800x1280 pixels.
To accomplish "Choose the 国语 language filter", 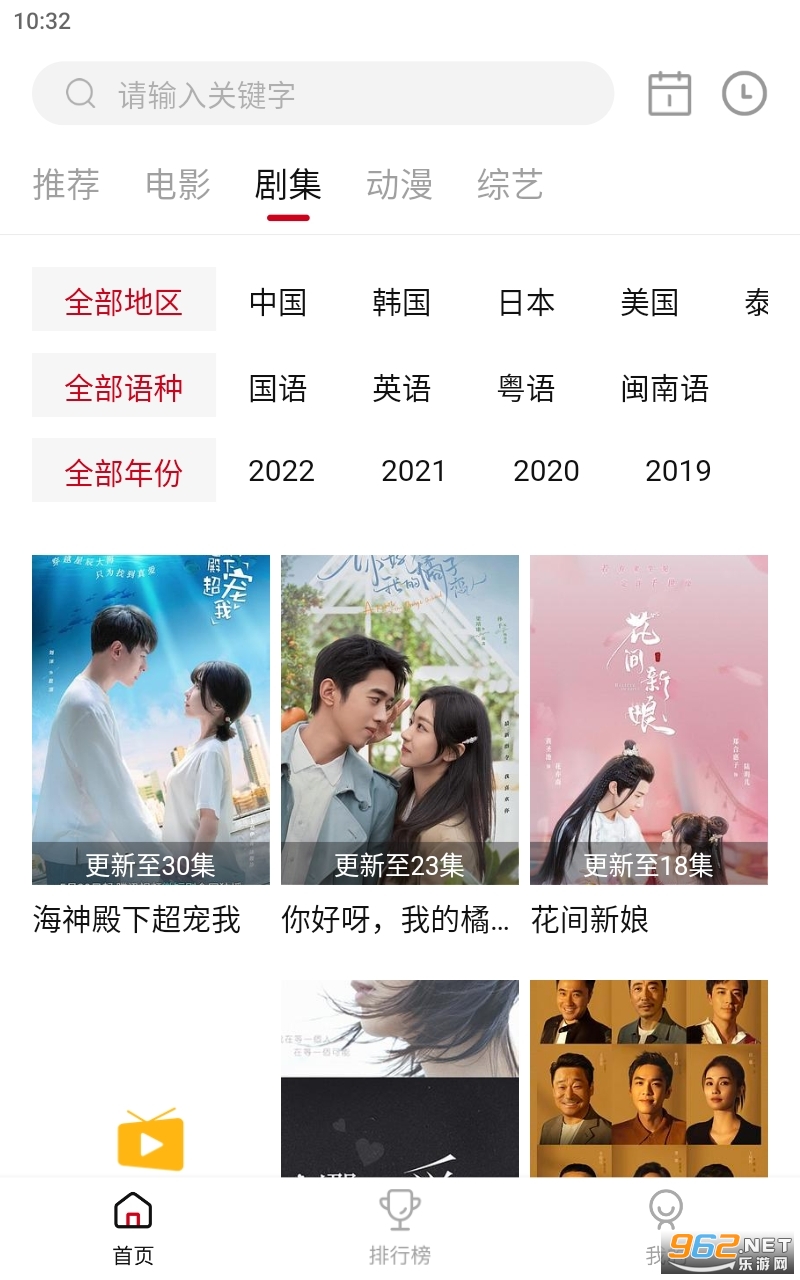I will (x=277, y=387).
